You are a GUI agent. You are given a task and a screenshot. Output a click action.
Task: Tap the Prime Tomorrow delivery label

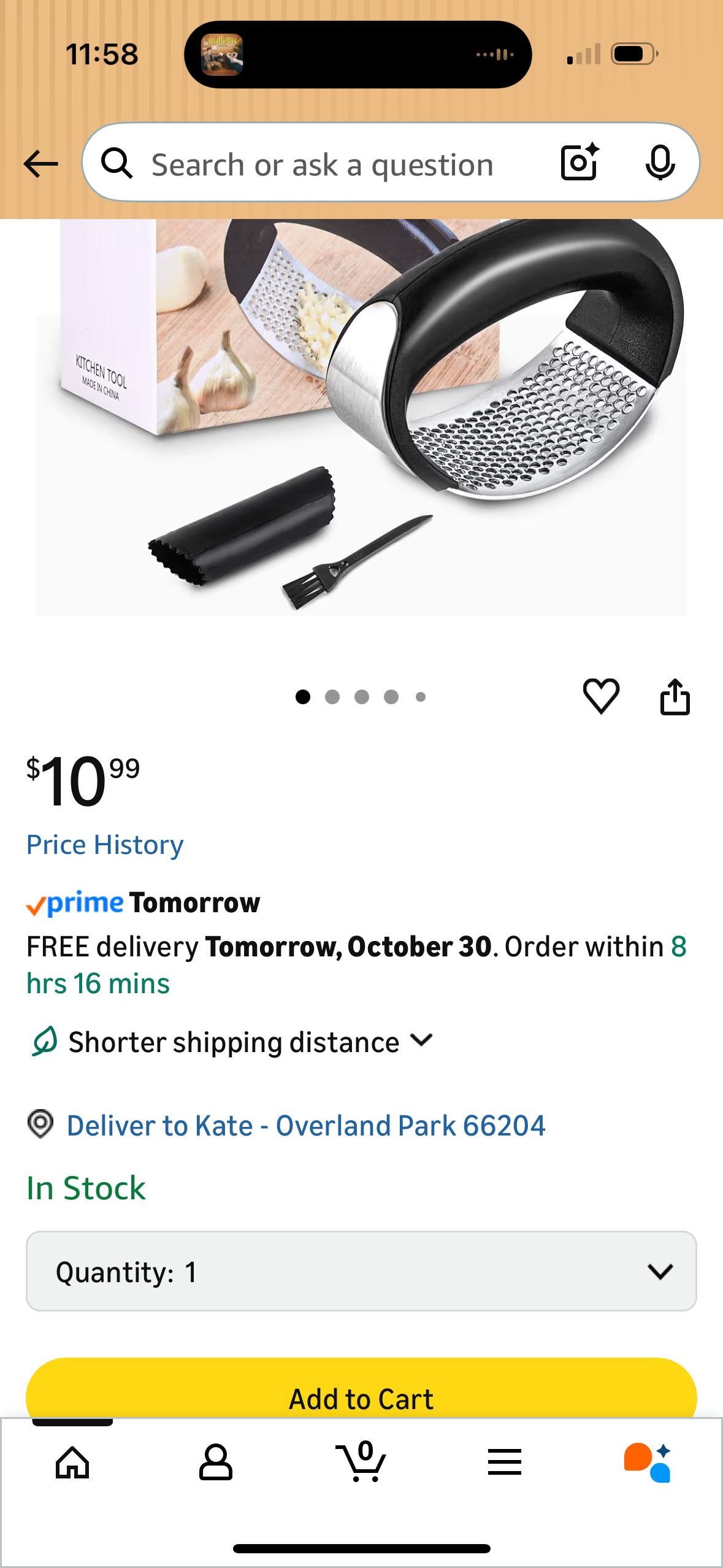point(142,902)
